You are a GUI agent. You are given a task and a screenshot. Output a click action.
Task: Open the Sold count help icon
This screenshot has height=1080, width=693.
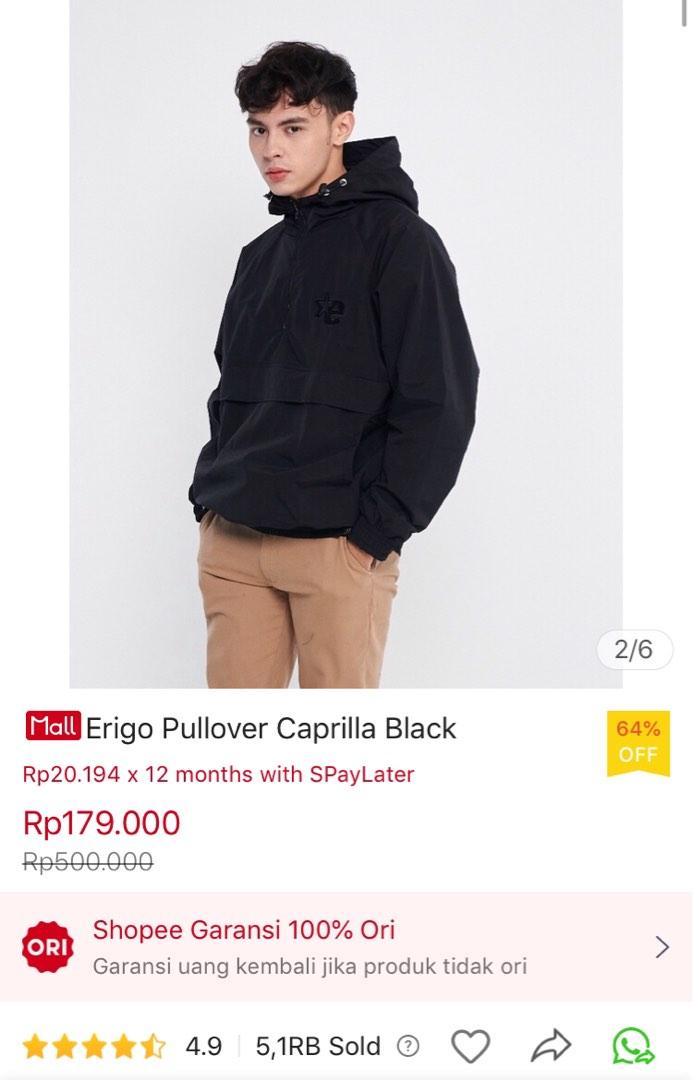coord(408,1047)
